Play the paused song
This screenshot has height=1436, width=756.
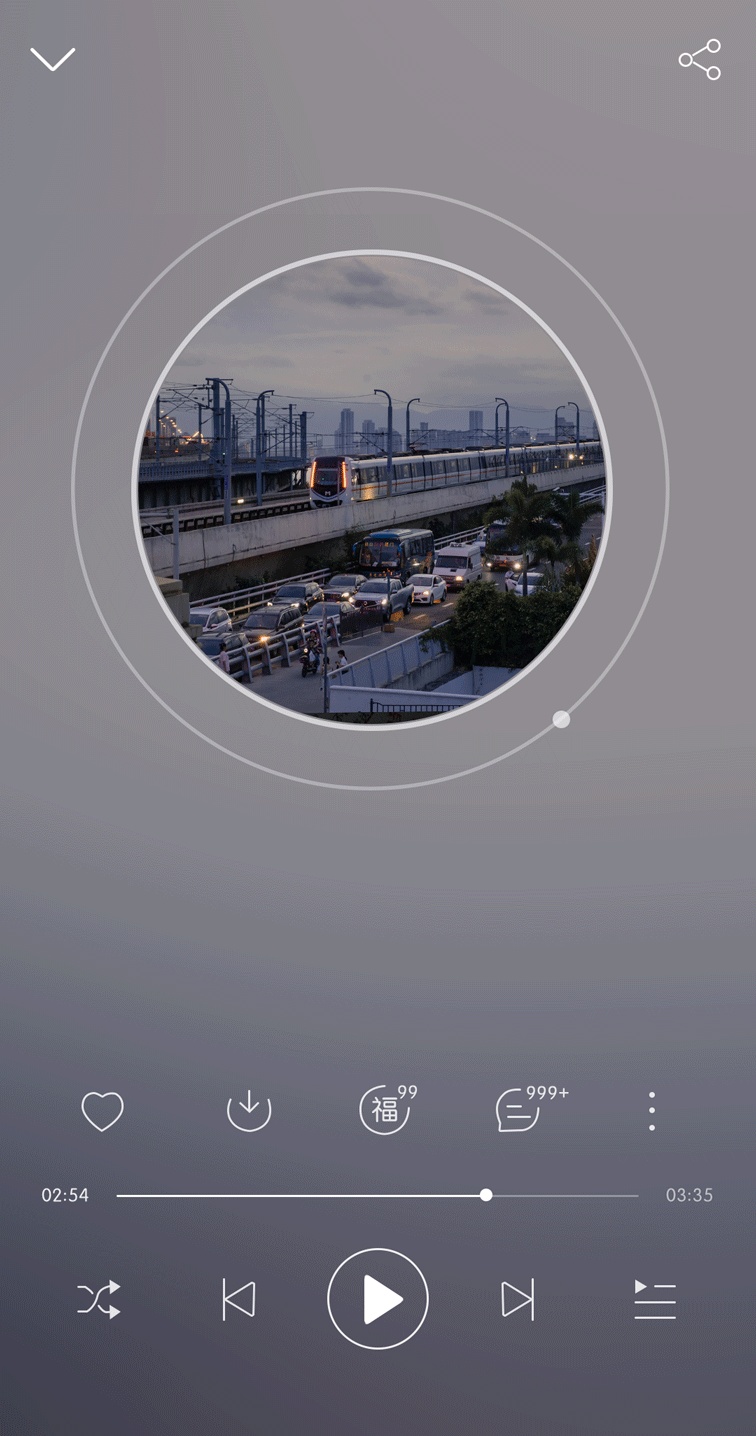coord(378,1299)
